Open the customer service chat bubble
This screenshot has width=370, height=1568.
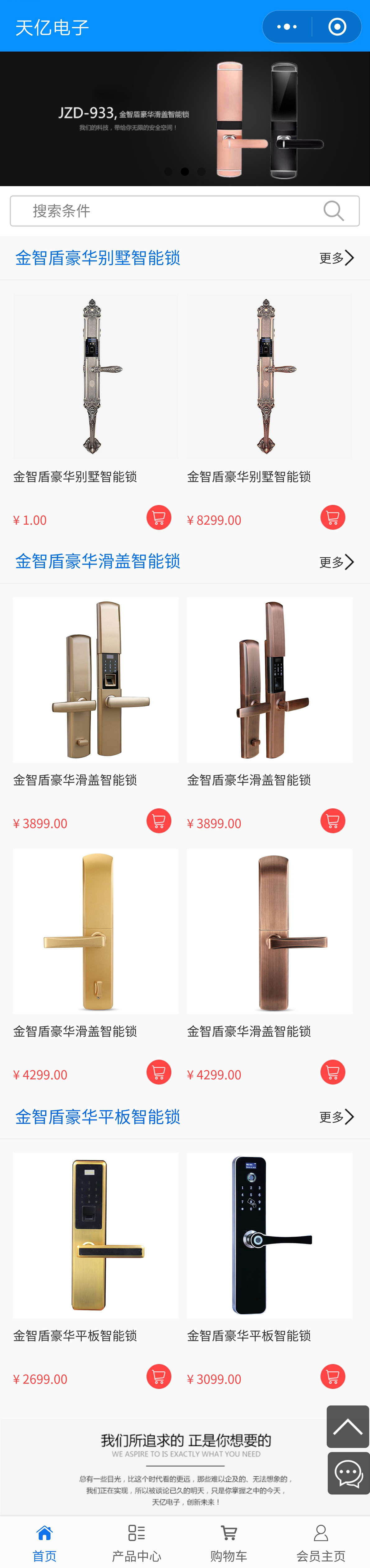pyautogui.click(x=349, y=1473)
